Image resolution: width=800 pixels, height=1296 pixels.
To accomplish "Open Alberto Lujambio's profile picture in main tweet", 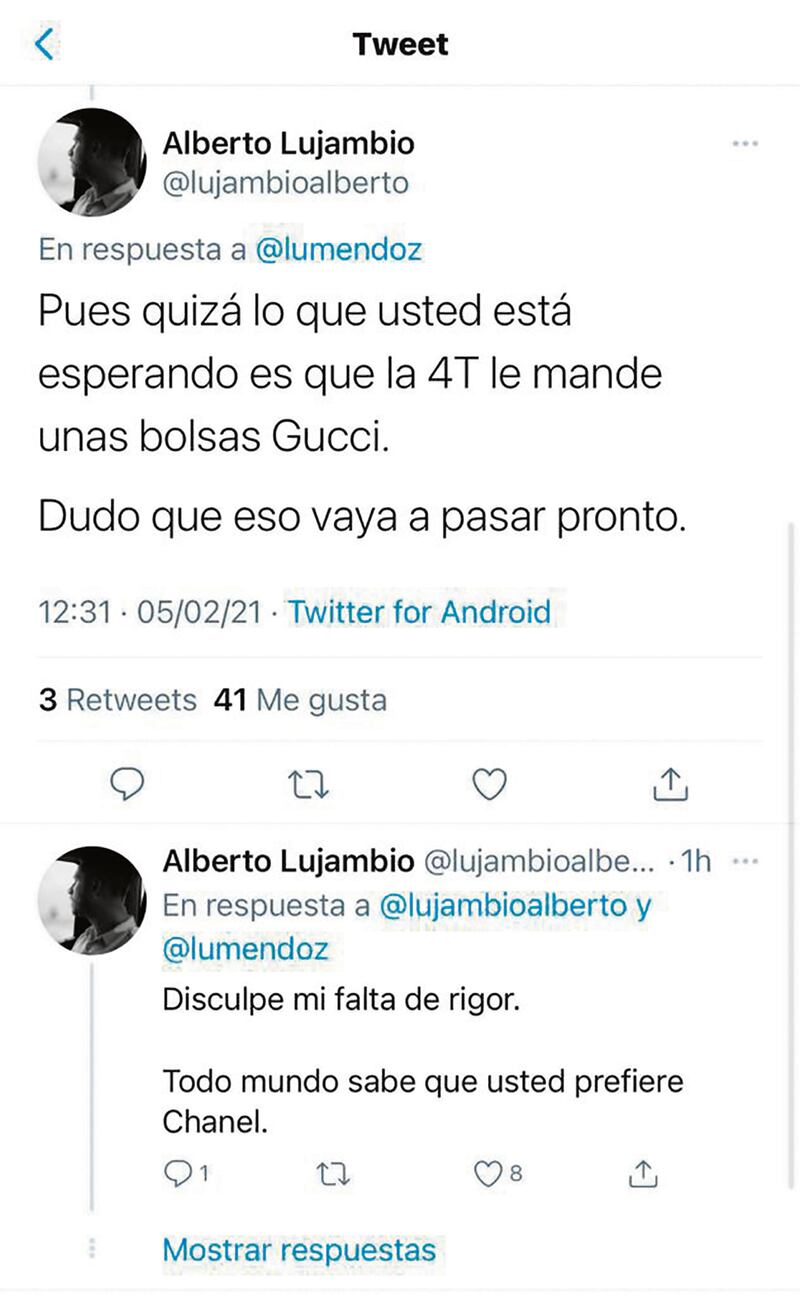I will (92, 163).
